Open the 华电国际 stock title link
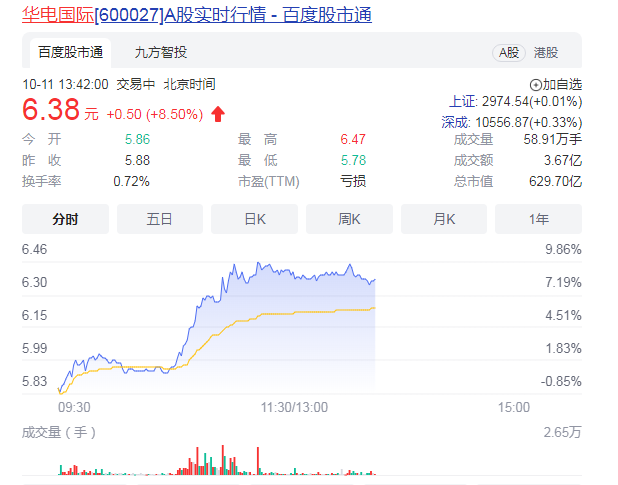 196,14
